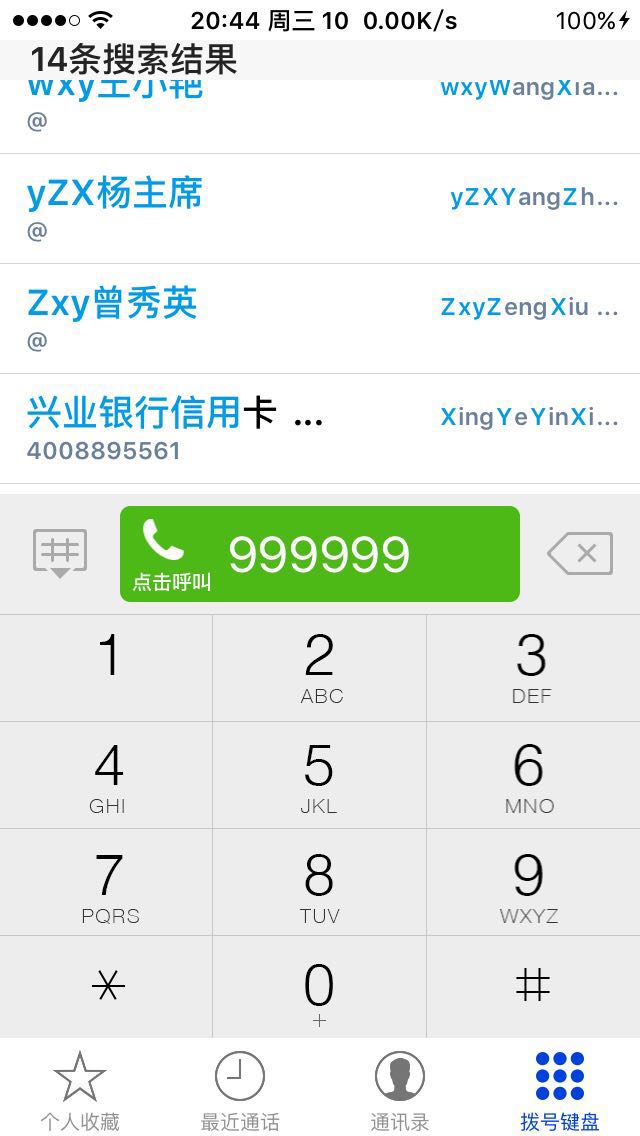Open 兴业银行信用卡 contact result
Image resolution: width=640 pixels, height=1136 pixels.
tap(320, 428)
